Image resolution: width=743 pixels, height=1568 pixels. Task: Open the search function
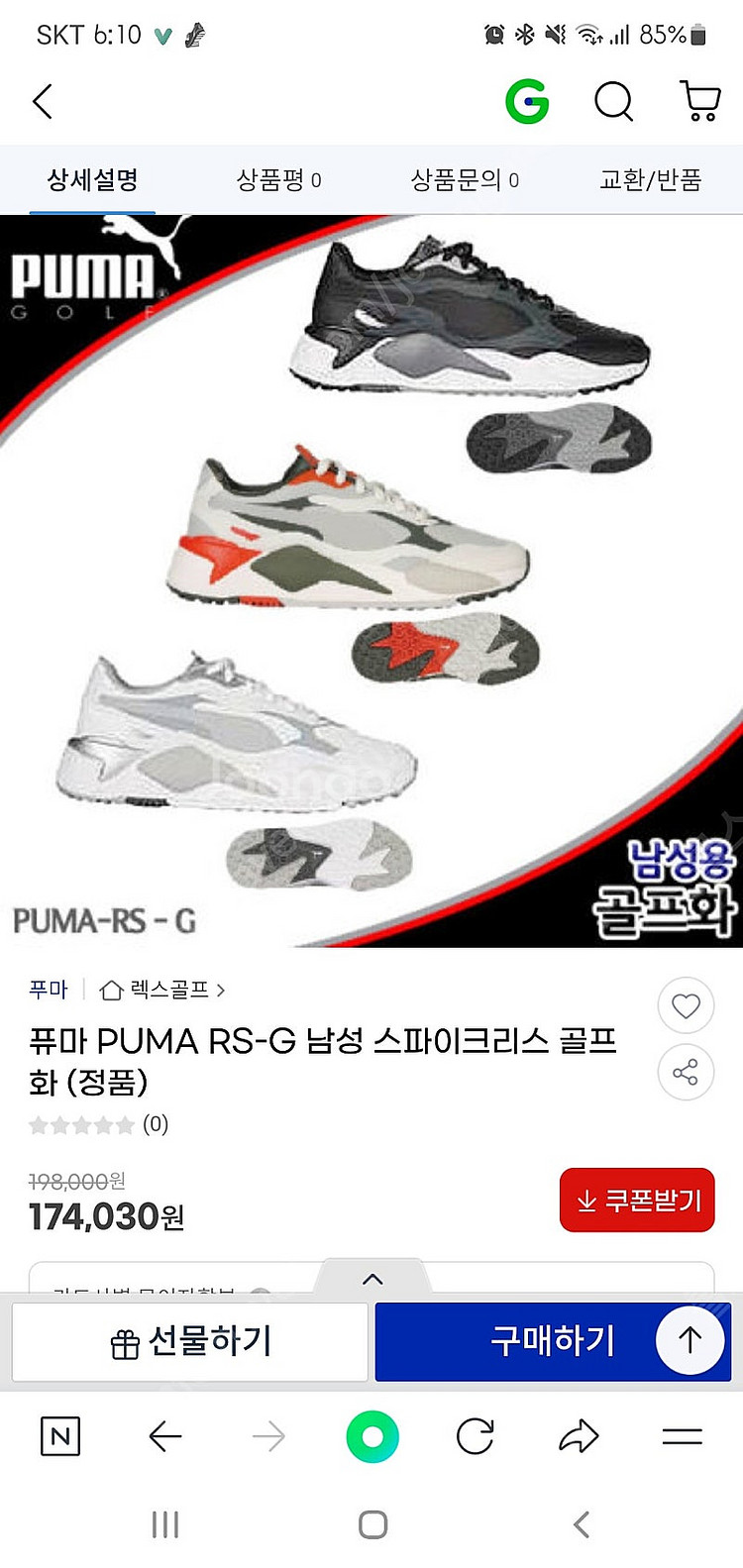612,101
